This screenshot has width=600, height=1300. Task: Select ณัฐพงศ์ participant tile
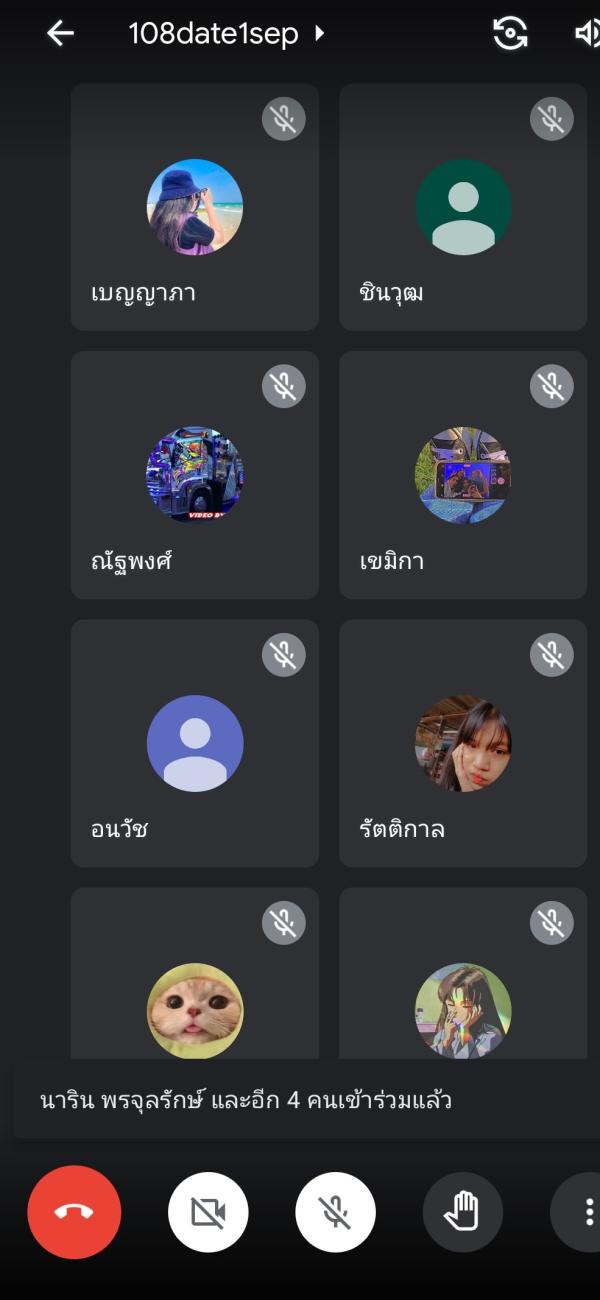[195, 475]
